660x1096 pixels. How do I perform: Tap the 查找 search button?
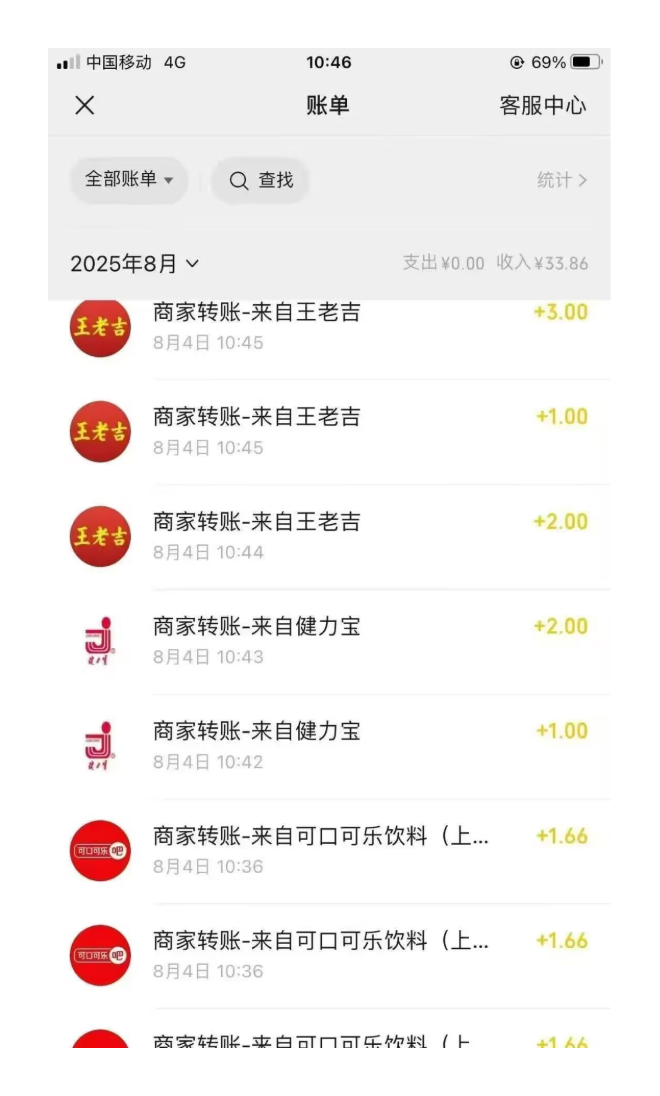pos(261,181)
